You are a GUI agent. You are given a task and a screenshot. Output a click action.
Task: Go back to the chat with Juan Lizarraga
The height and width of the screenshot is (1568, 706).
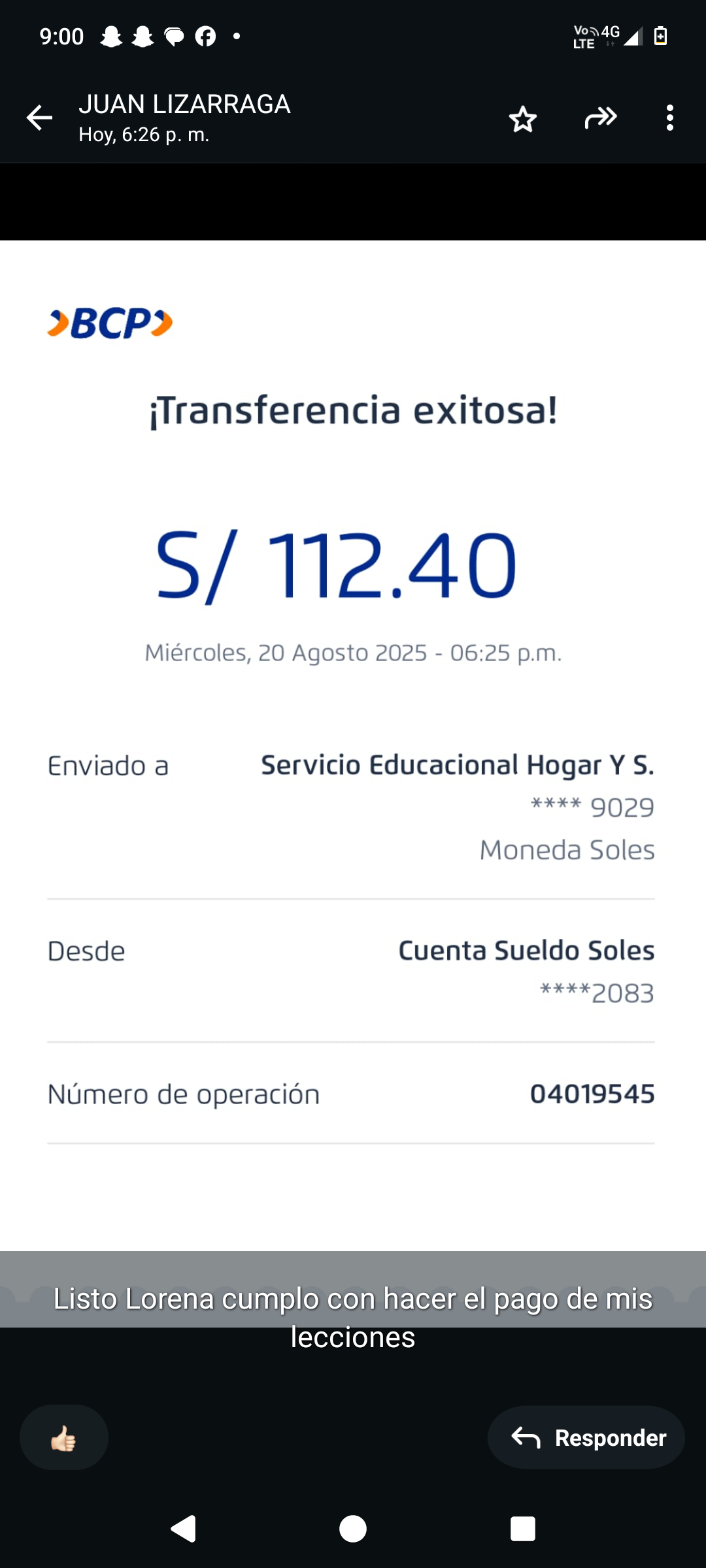click(39, 118)
